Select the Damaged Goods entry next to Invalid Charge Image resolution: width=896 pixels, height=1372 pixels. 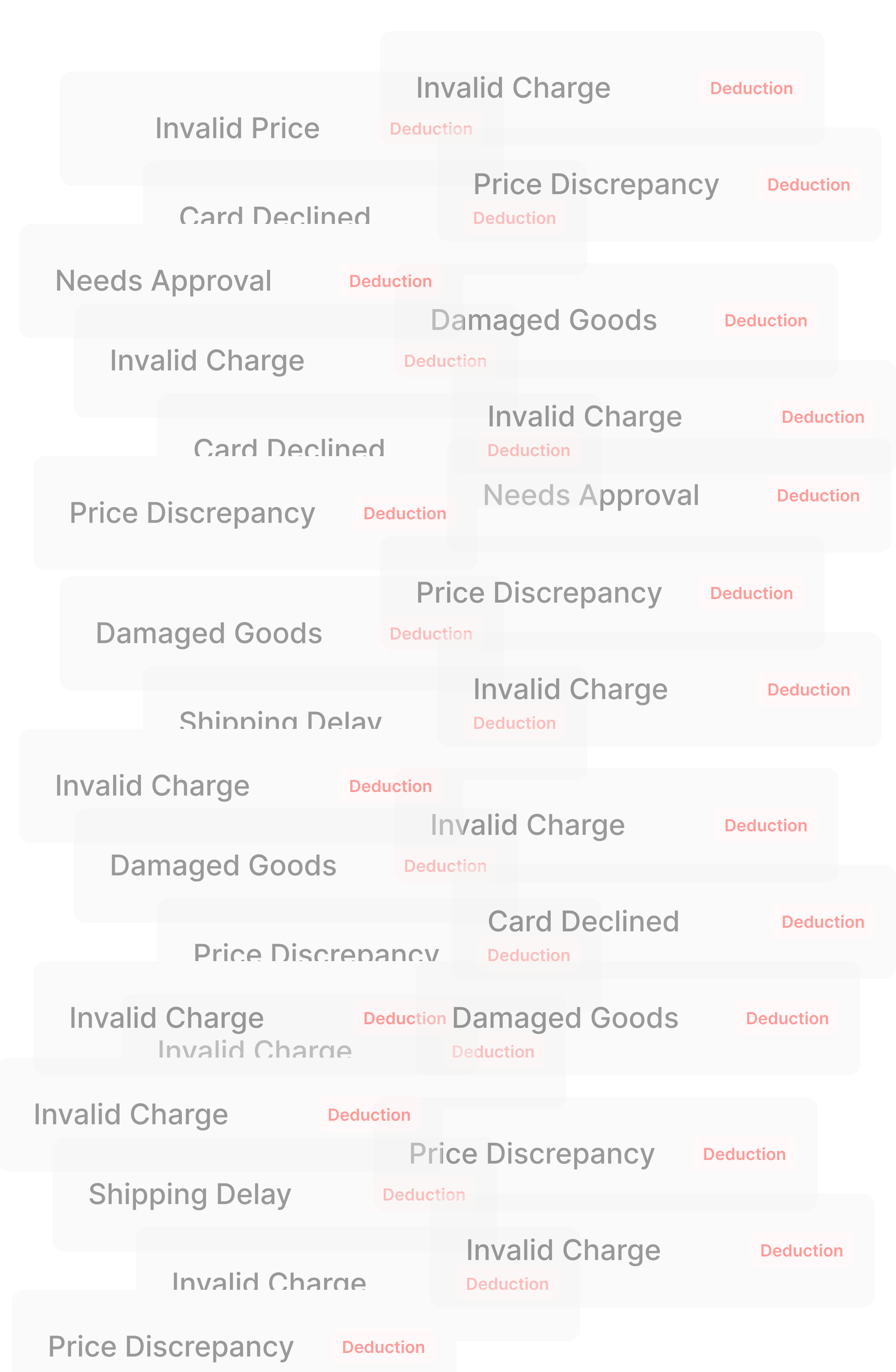[x=565, y=1017]
